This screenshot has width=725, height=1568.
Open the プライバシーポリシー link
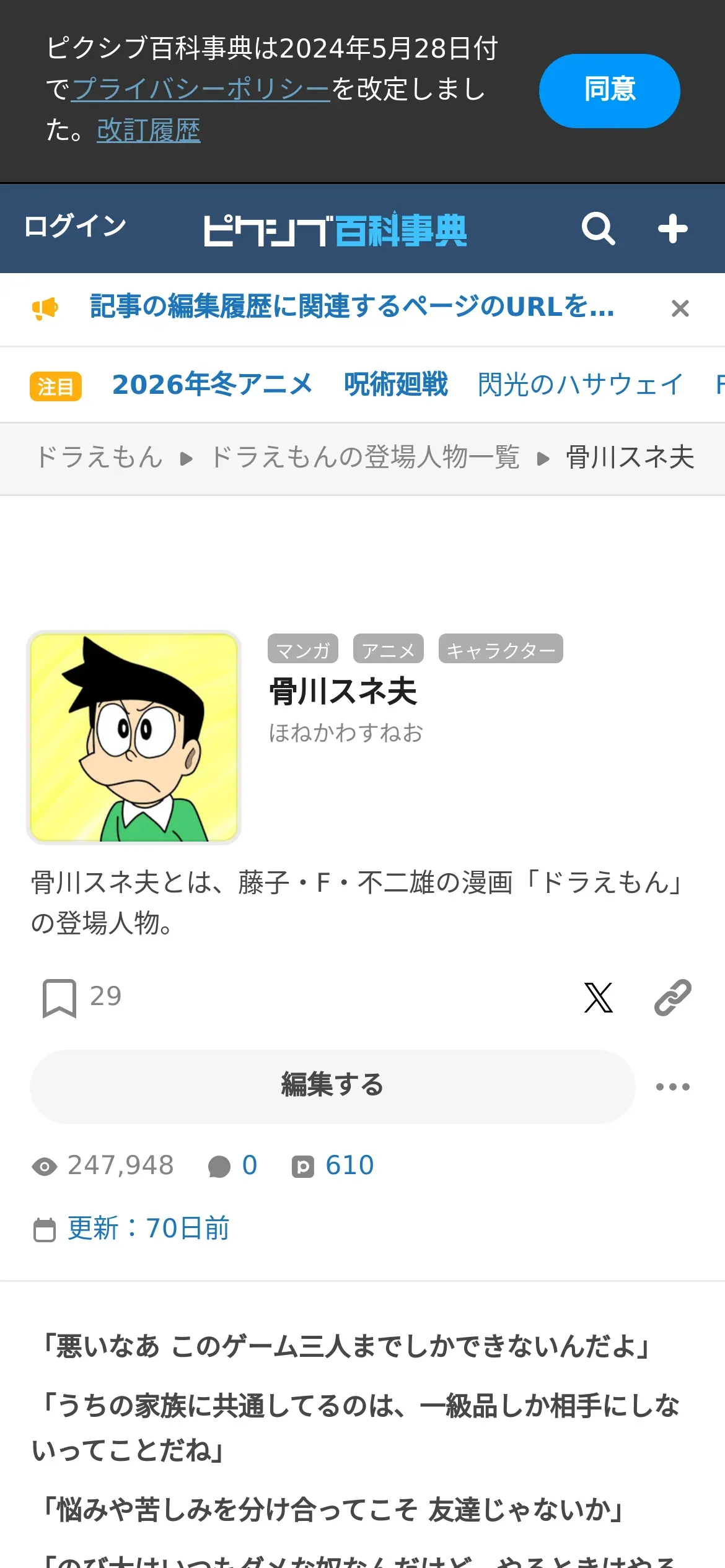201,89
